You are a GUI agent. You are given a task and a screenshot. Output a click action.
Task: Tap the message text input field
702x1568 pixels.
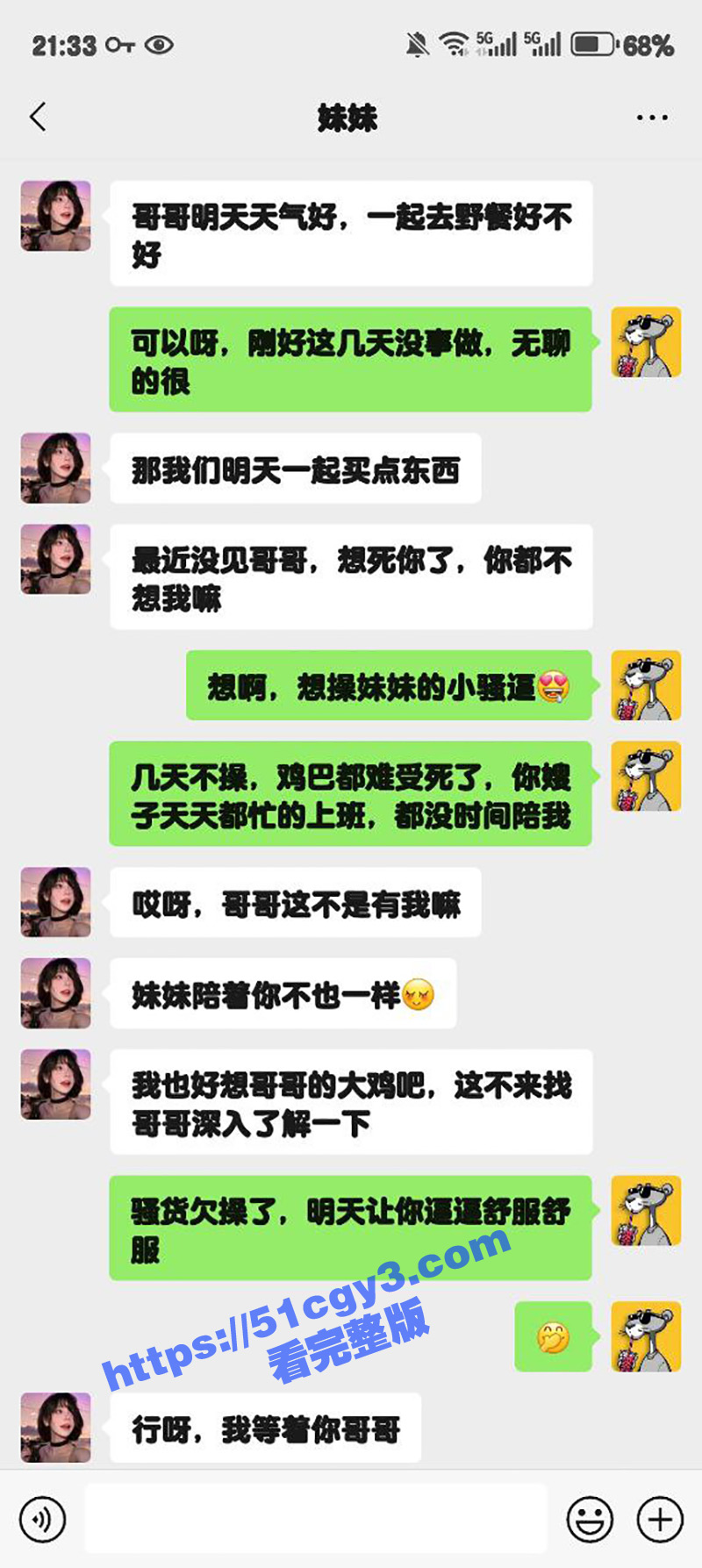pos(316,1518)
